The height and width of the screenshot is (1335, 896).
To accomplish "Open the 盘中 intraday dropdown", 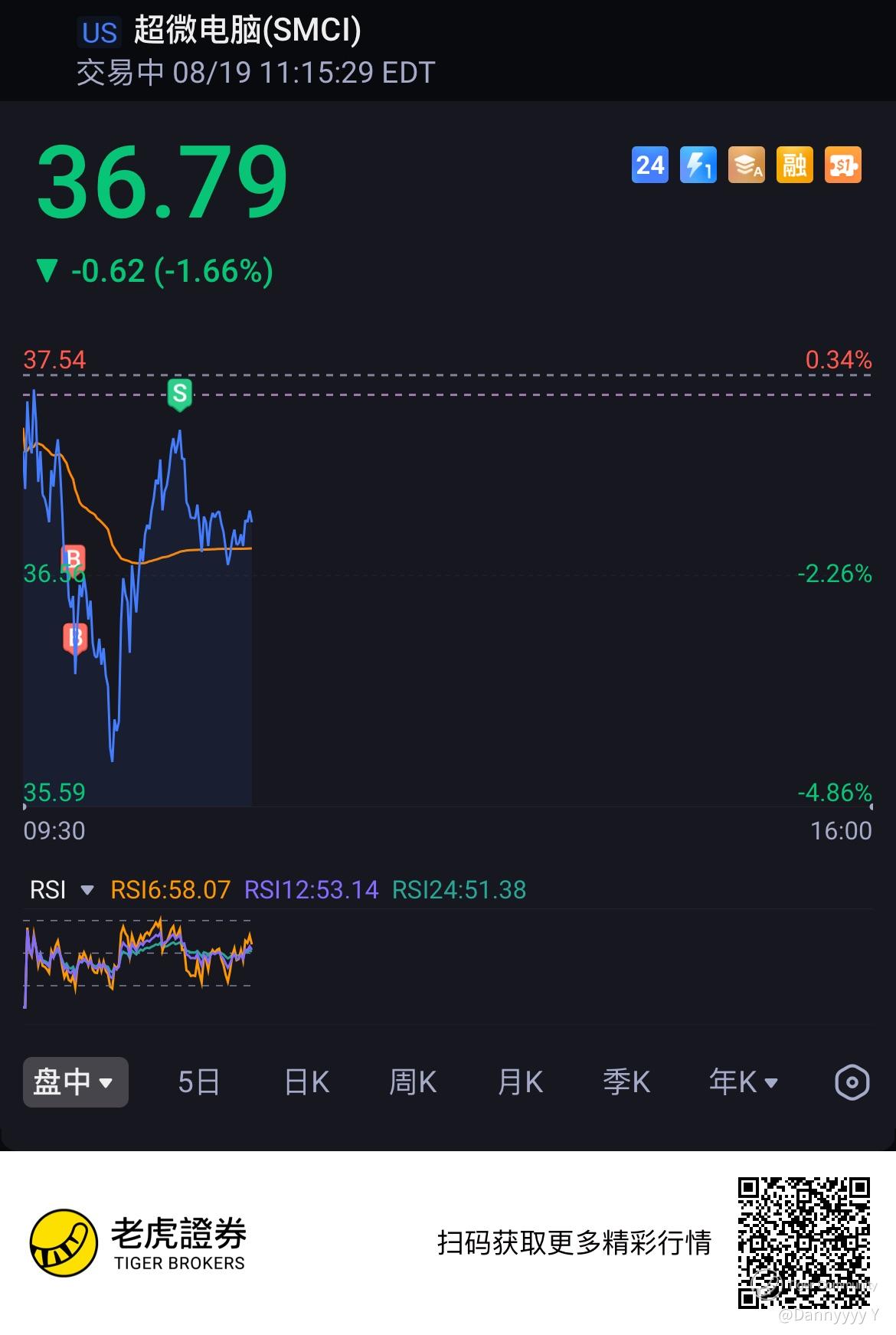I will click(x=75, y=1082).
